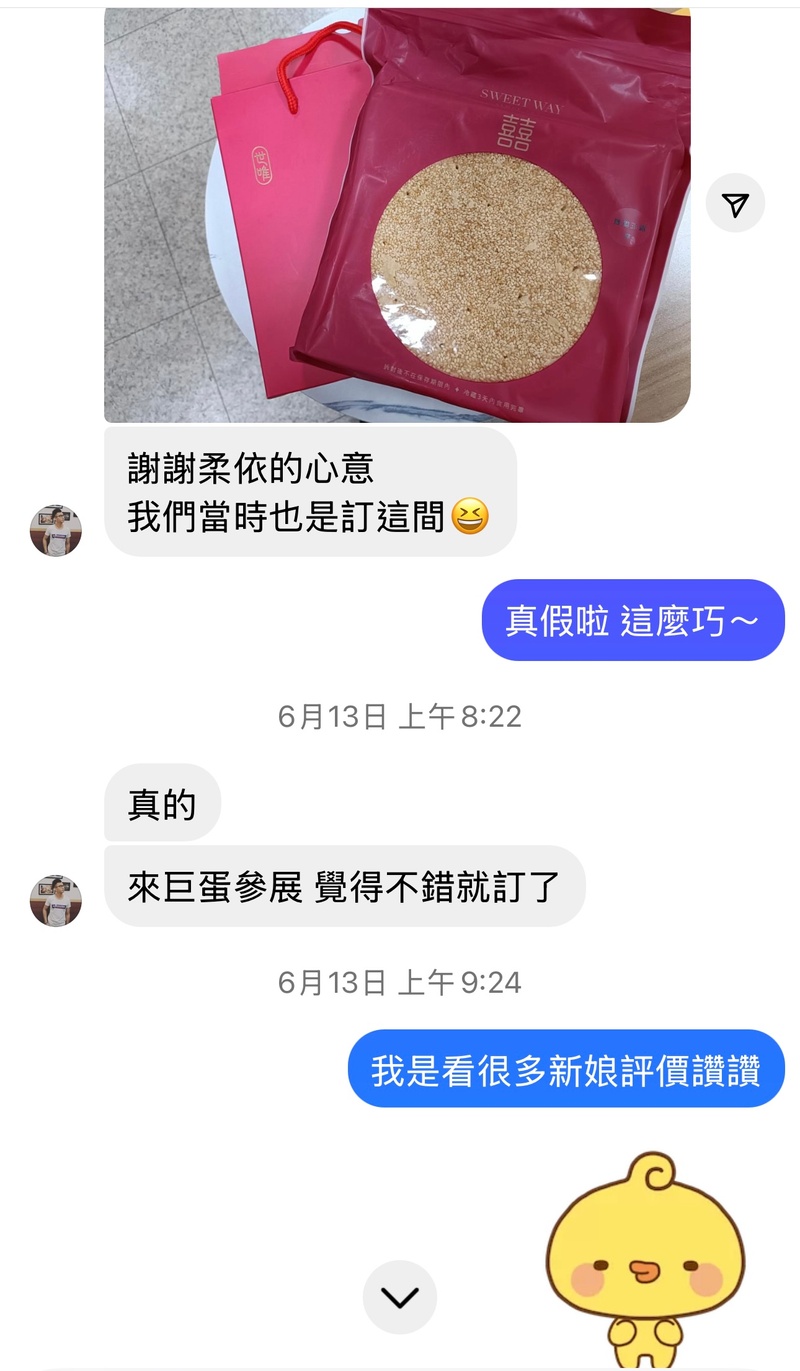The image size is (800, 1371).
Task: Share the wedding cake photo message
Action: pos(735,205)
